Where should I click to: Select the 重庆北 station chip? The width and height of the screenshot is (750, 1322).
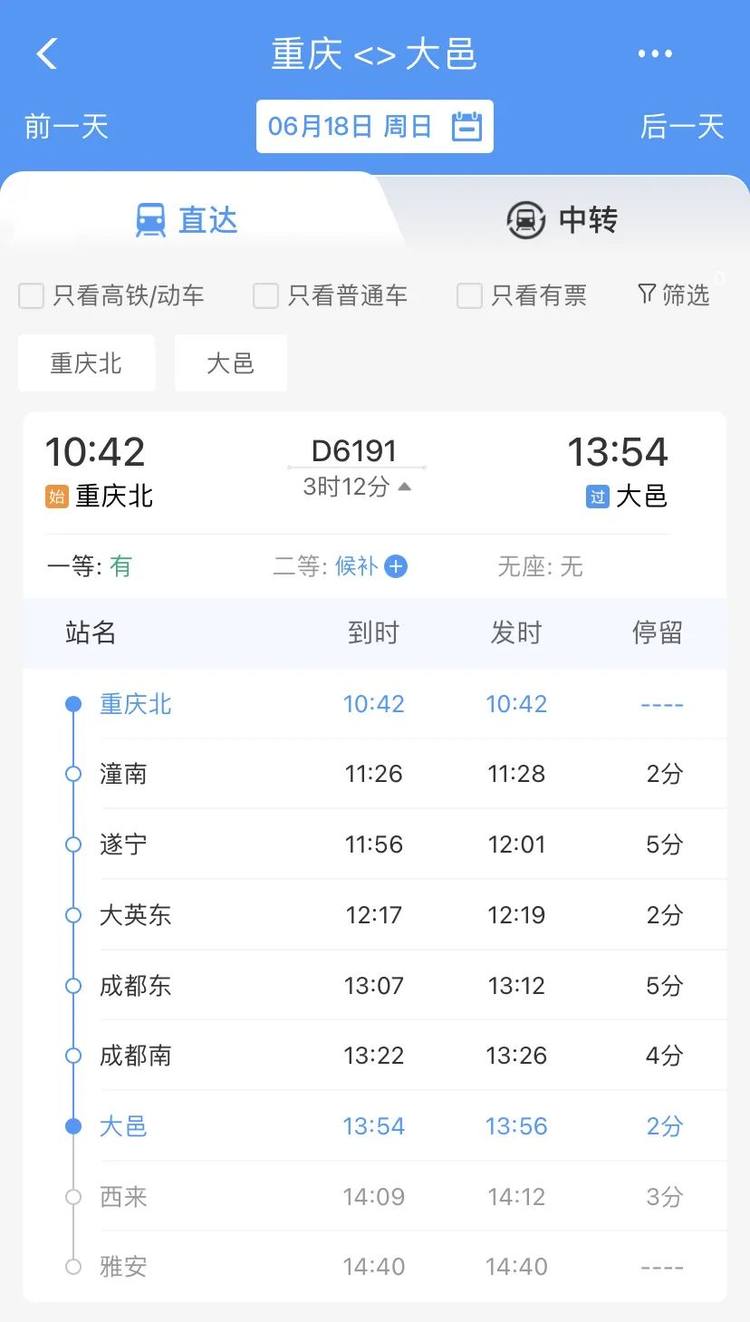click(x=87, y=363)
